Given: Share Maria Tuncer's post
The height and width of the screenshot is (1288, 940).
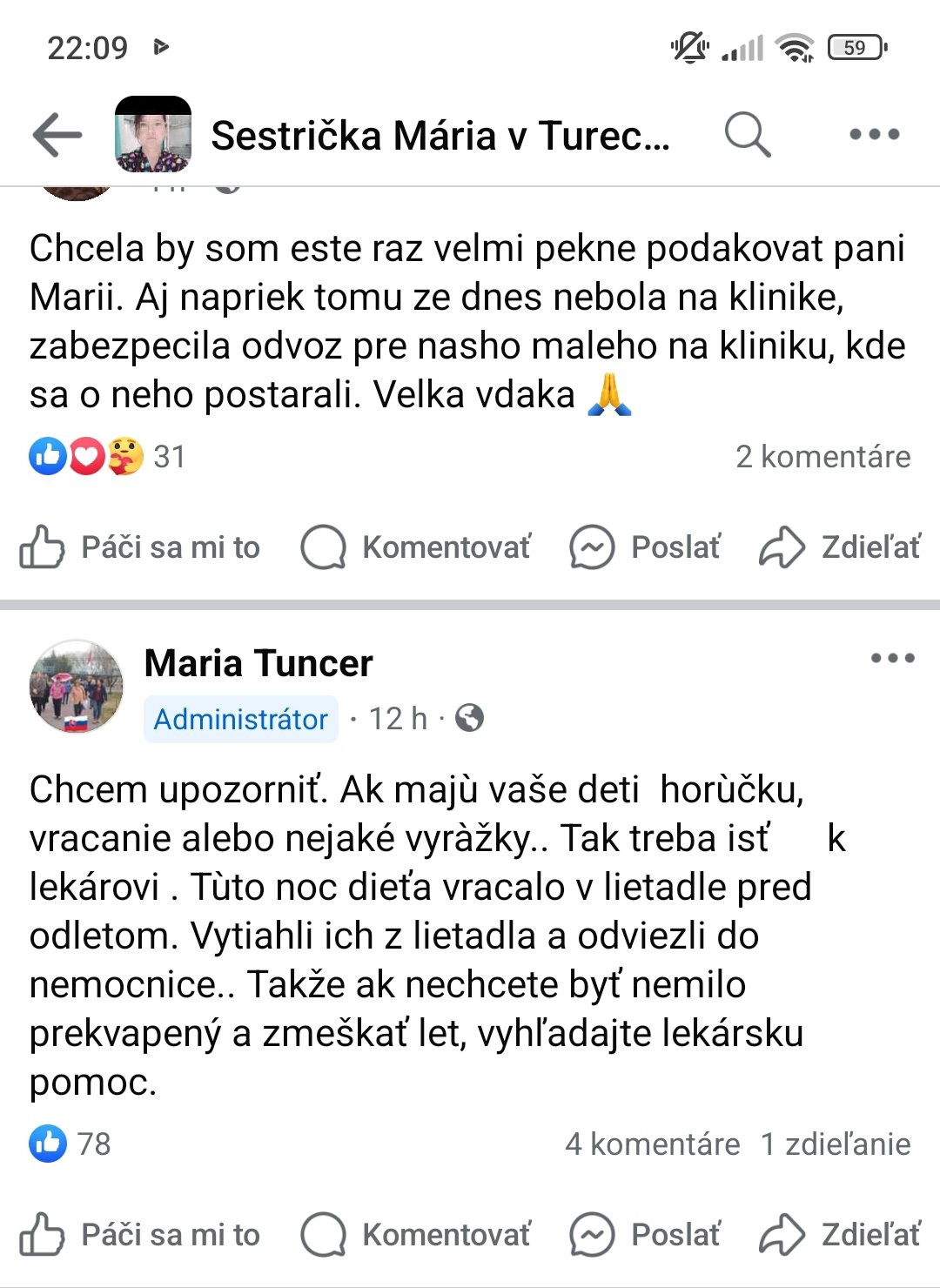Looking at the screenshot, I should pyautogui.click(x=840, y=1235).
